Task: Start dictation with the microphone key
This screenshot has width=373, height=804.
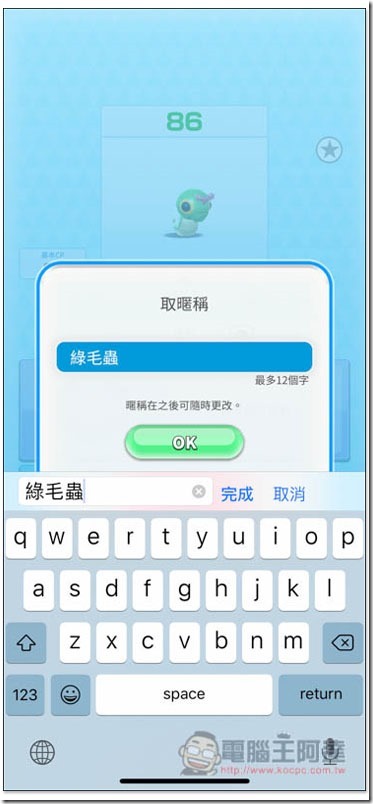Action: tap(330, 752)
